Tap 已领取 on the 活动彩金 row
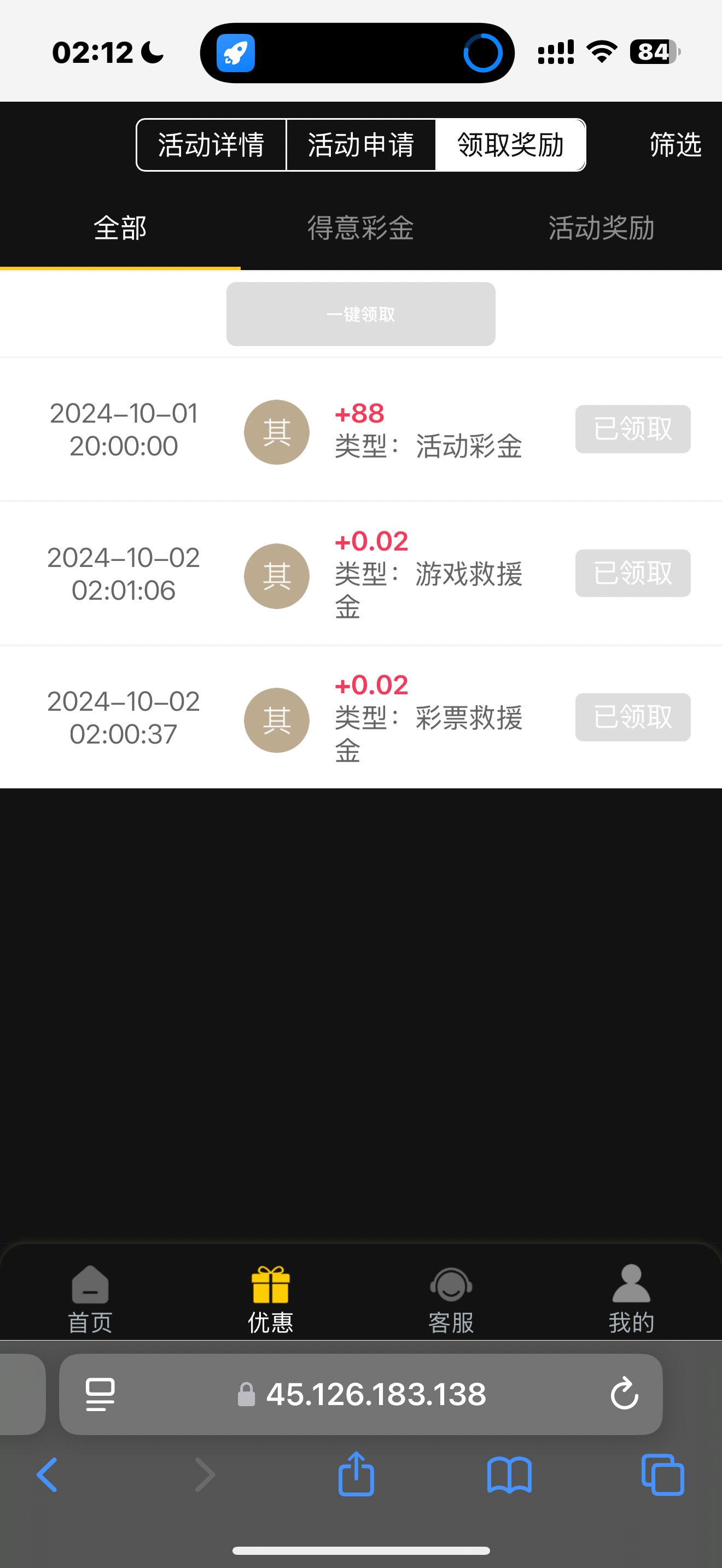The height and width of the screenshot is (1568, 722). [x=632, y=429]
